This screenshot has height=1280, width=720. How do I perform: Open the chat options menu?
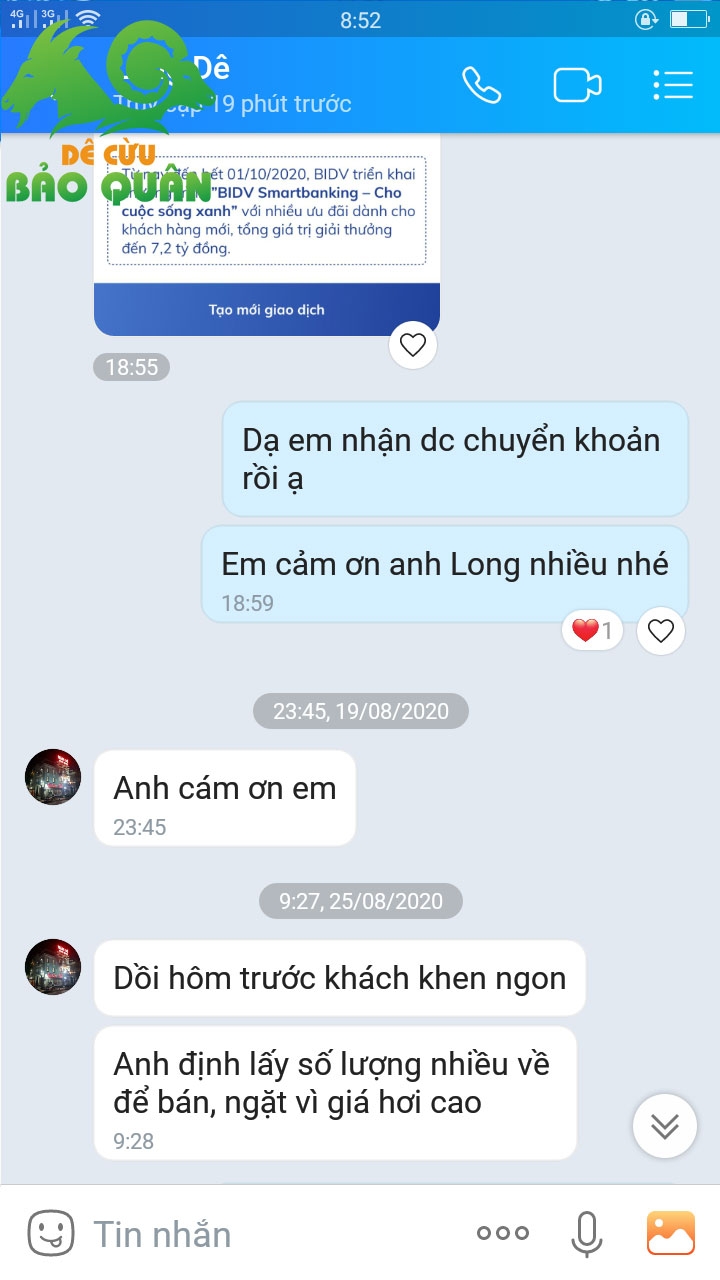pos(673,85)
